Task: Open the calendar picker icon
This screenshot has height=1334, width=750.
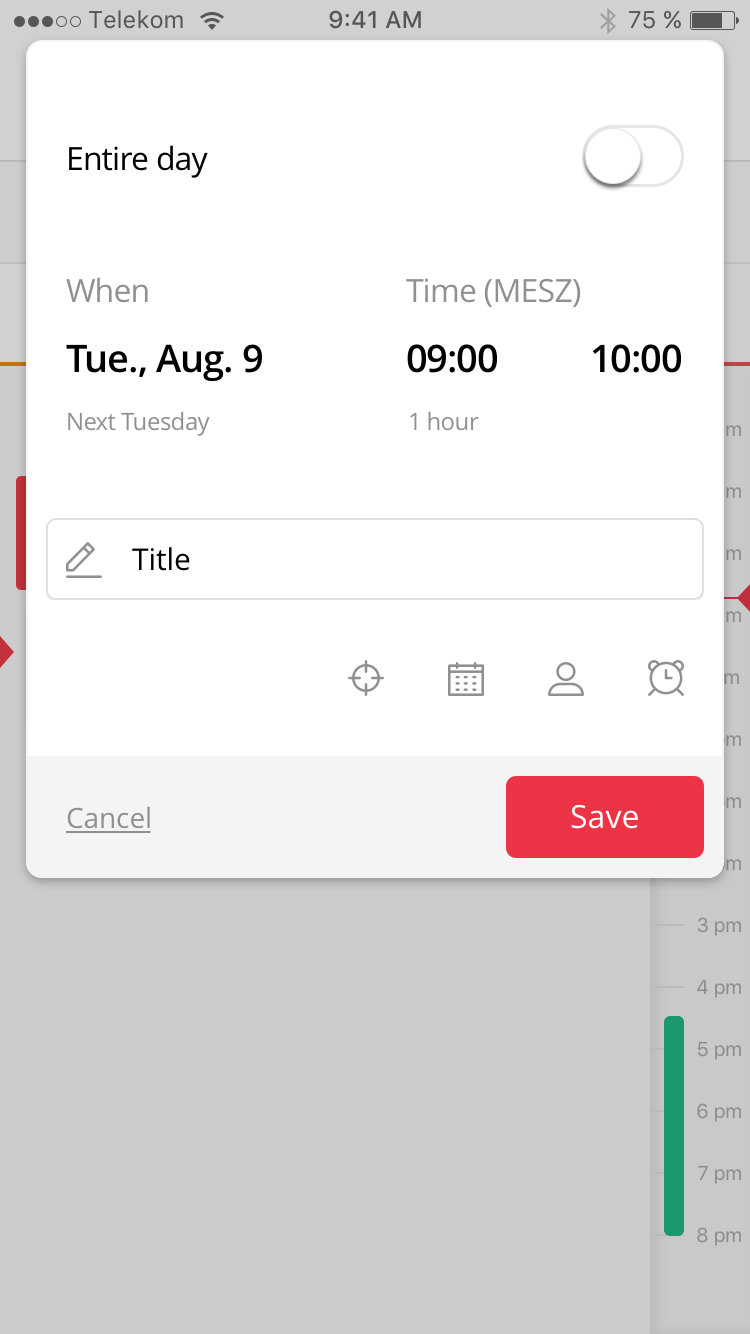Action: click(465, 678)
